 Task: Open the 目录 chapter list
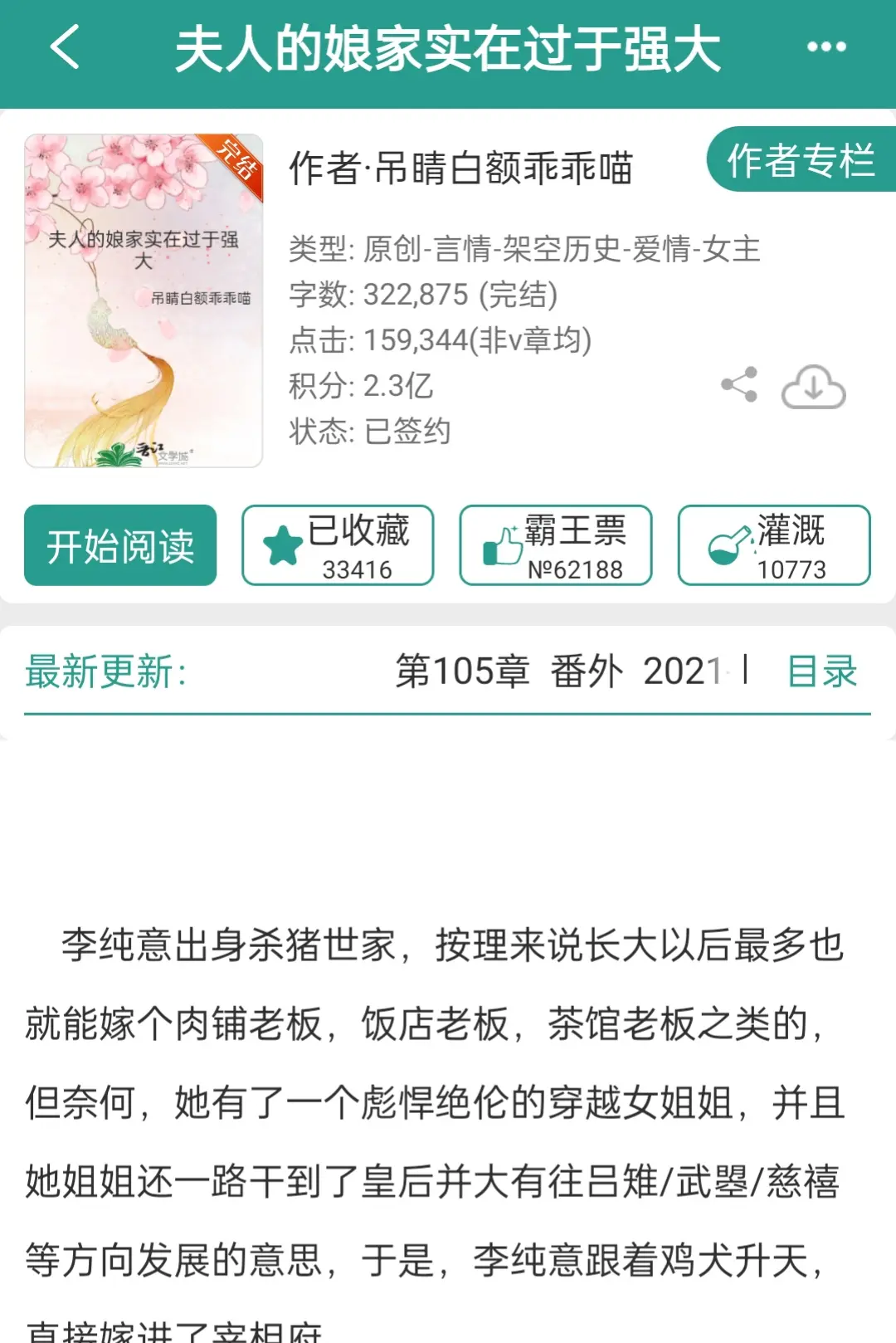(x=821, y=671)
